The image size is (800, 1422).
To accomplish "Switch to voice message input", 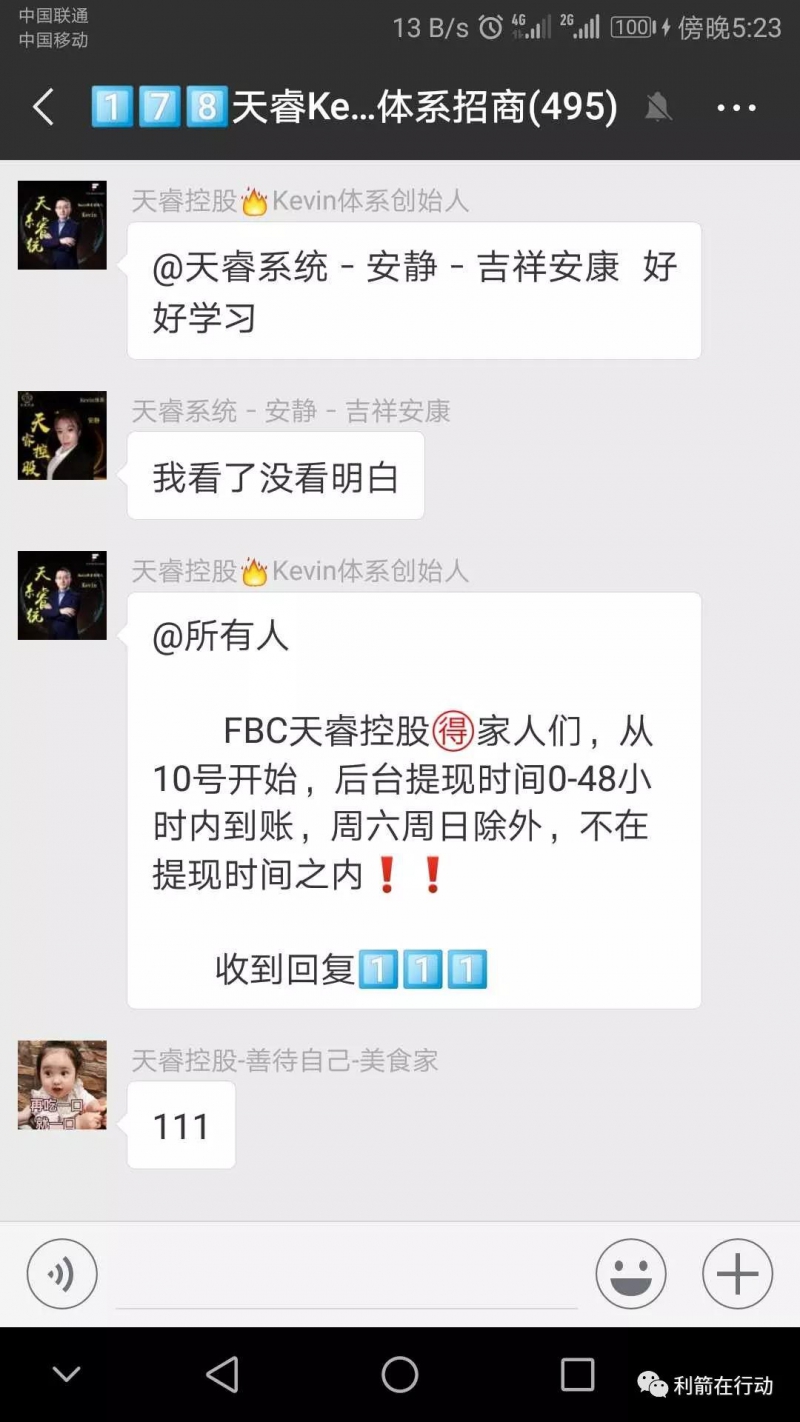I will [62, 1274].
